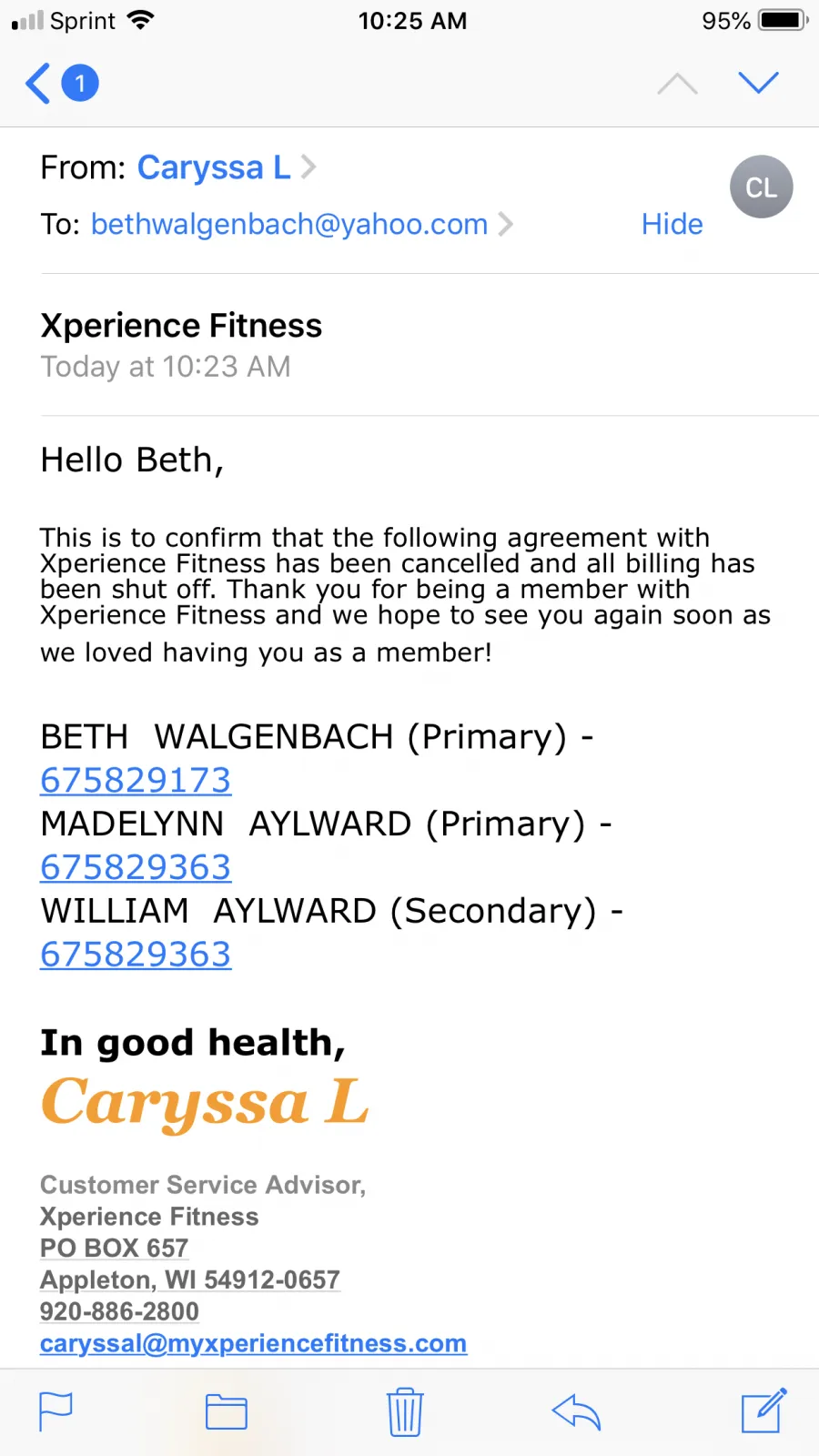
Task: Reply to this email
Action: [x=576, y=1412]
